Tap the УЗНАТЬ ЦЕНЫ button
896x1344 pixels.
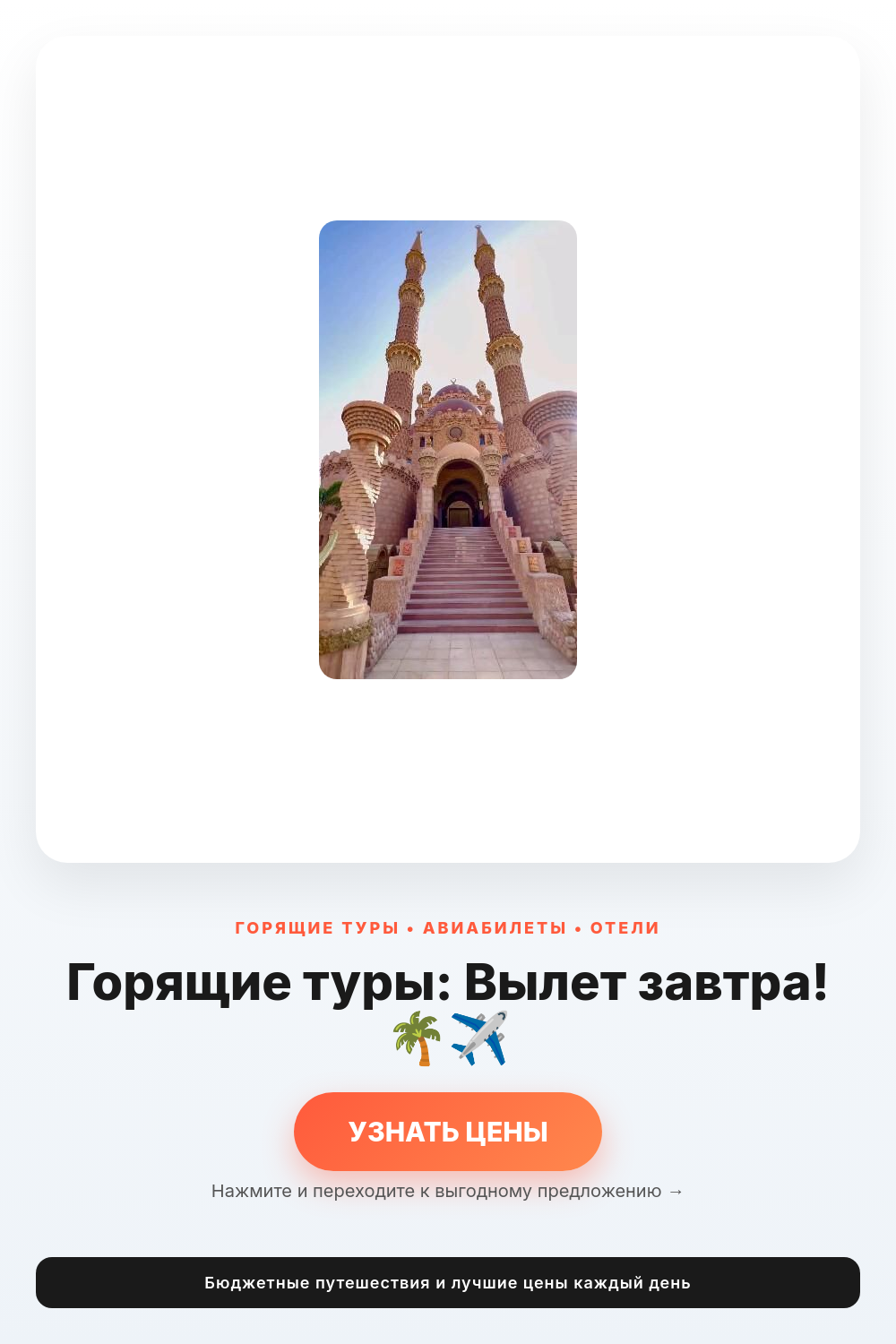[x=448, y=1131]
